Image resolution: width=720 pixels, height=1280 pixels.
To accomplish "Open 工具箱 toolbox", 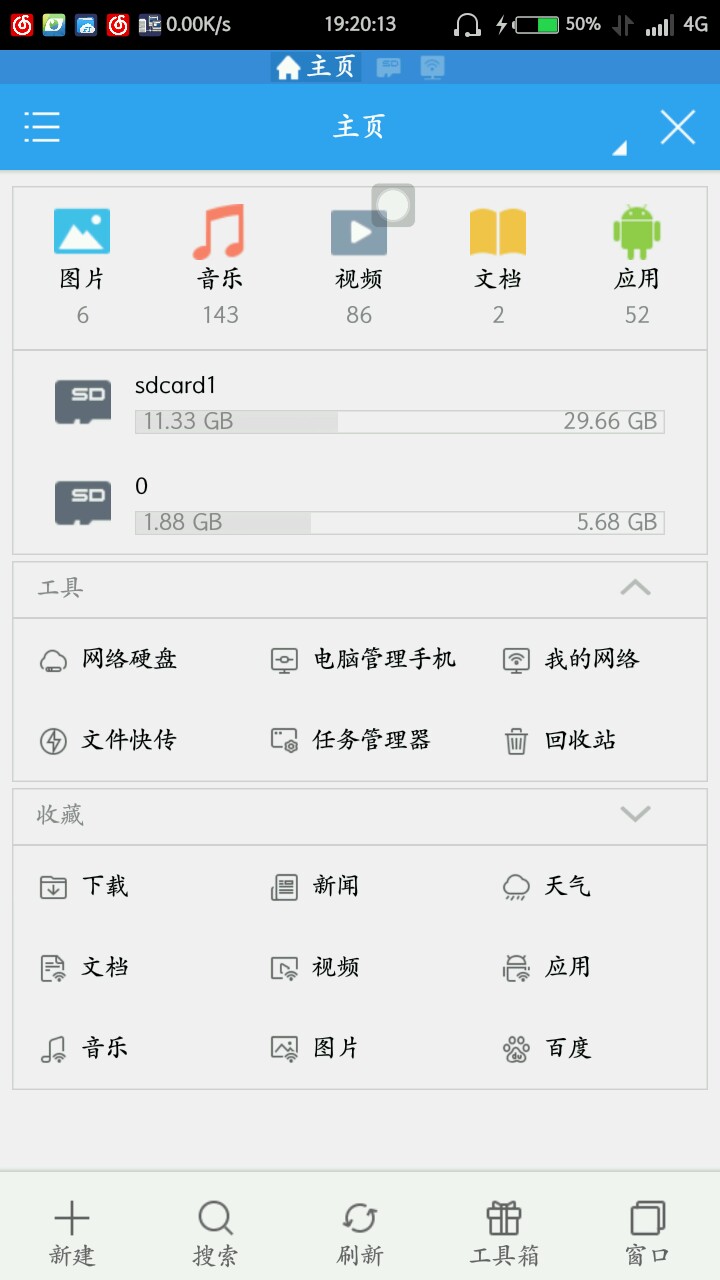I will click(504, 1232).
